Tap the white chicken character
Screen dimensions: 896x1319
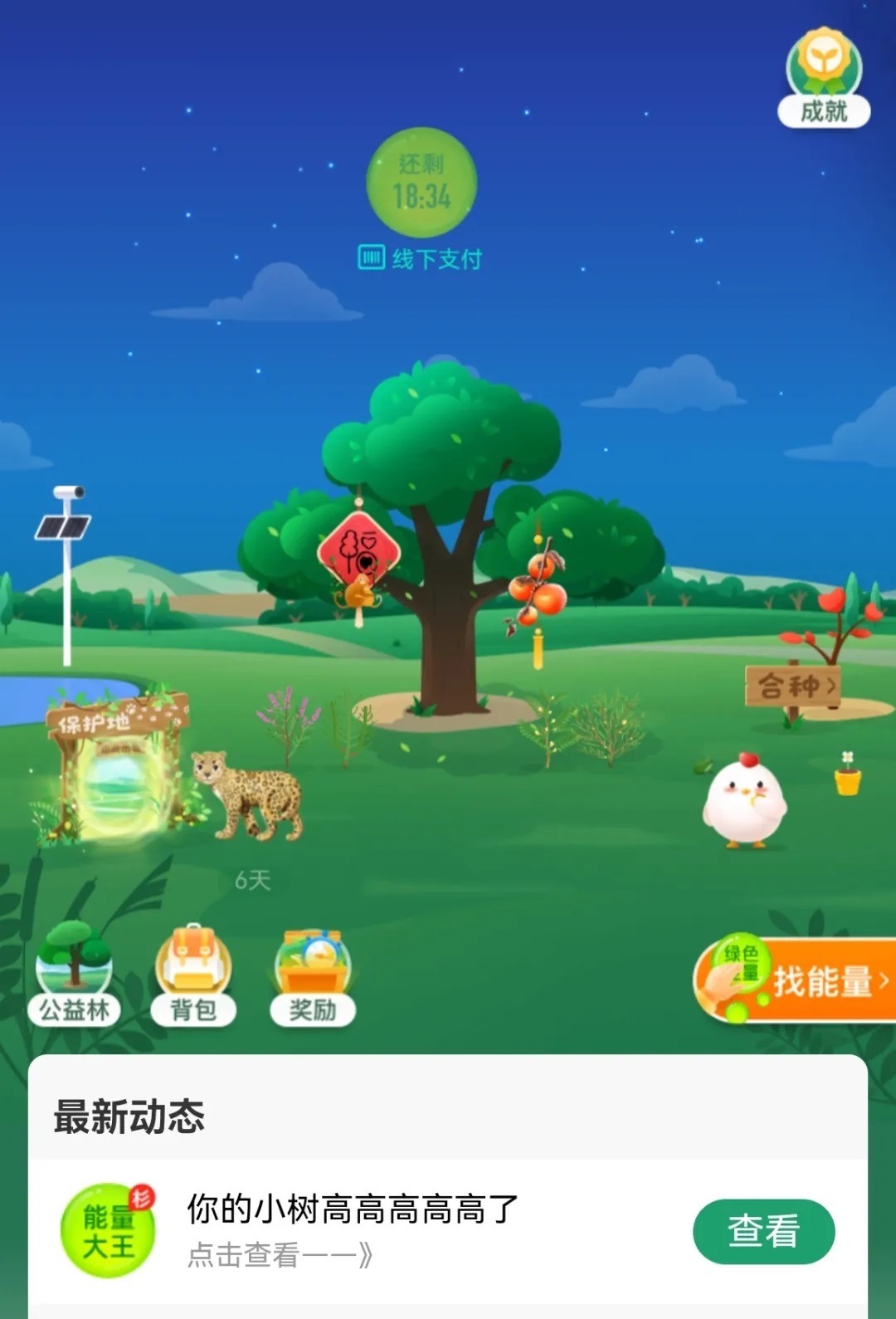pyautogui.click(x=744, y=800)
